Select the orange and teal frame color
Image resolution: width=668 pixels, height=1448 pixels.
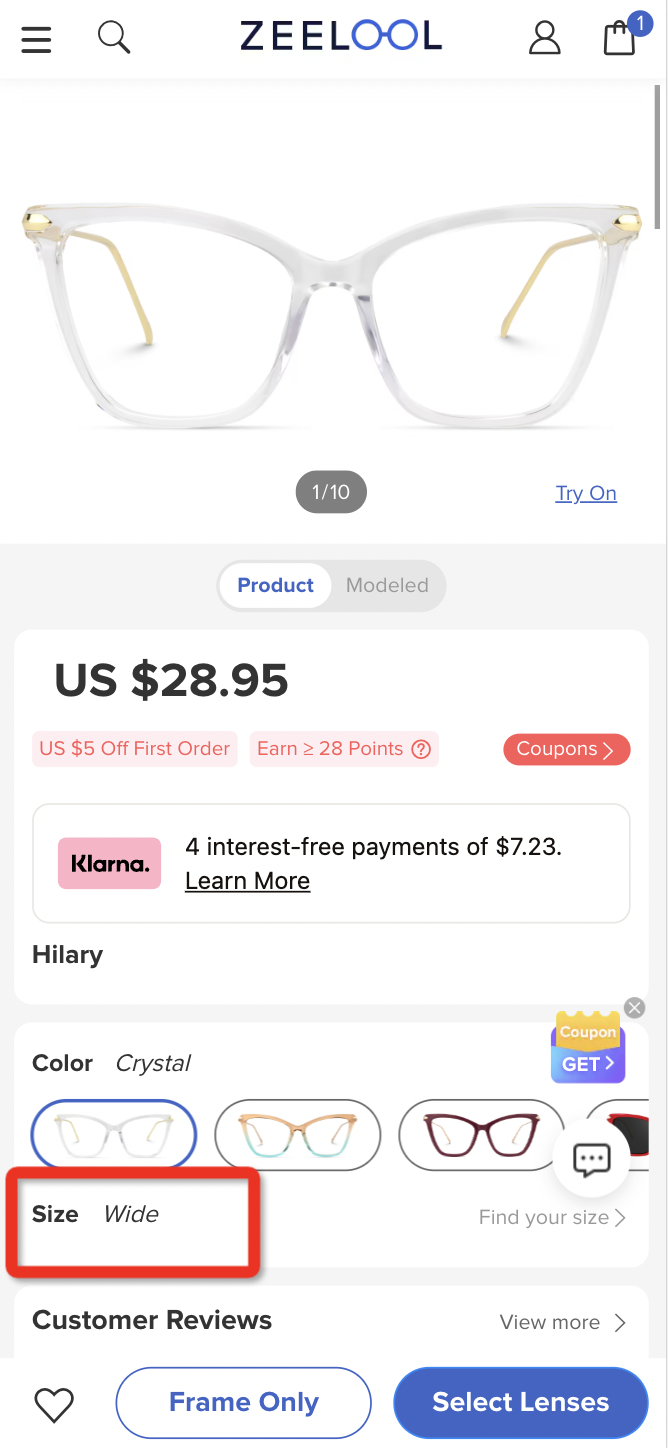(298, 1134)
